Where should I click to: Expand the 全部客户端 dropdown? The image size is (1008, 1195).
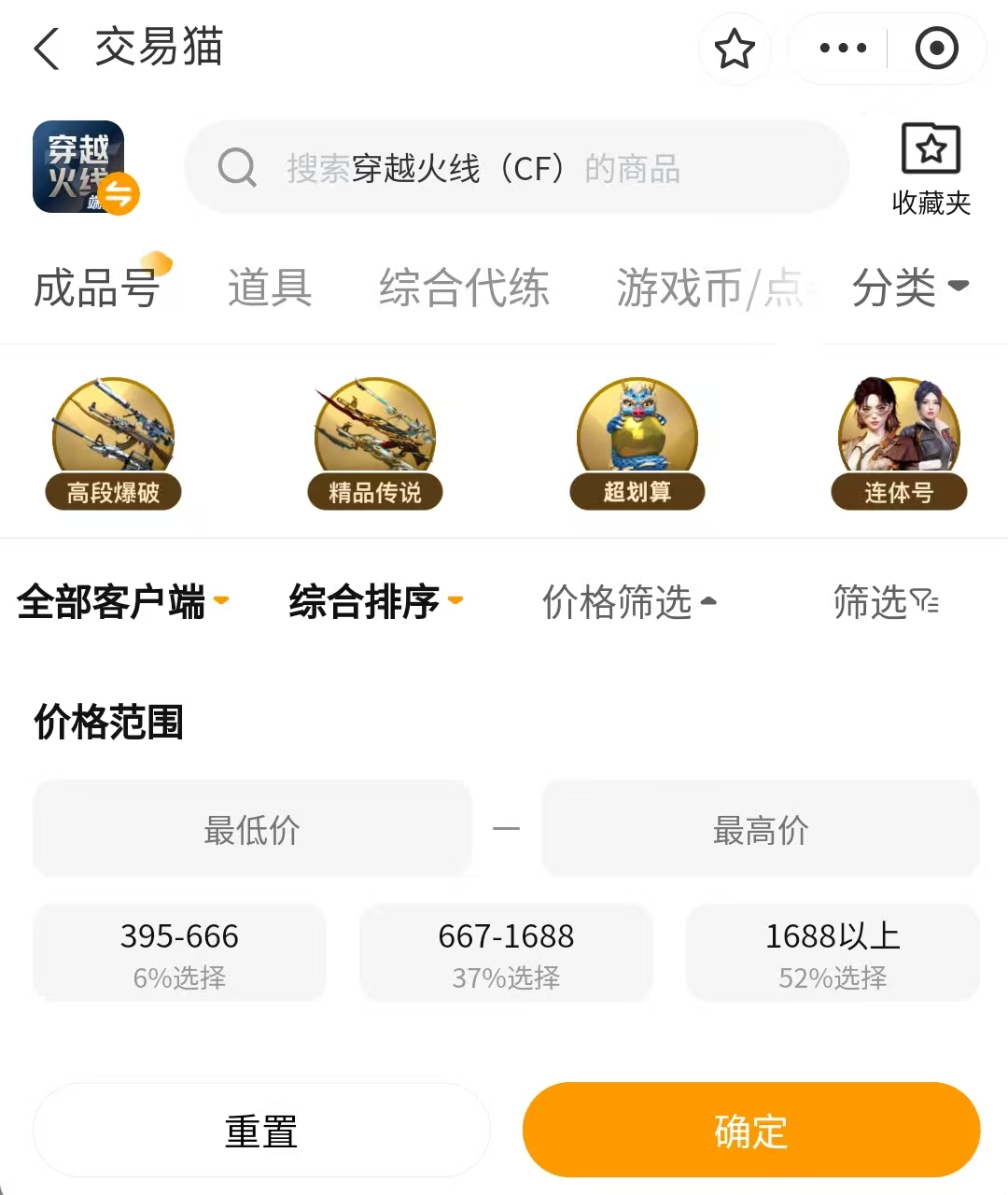122,601
